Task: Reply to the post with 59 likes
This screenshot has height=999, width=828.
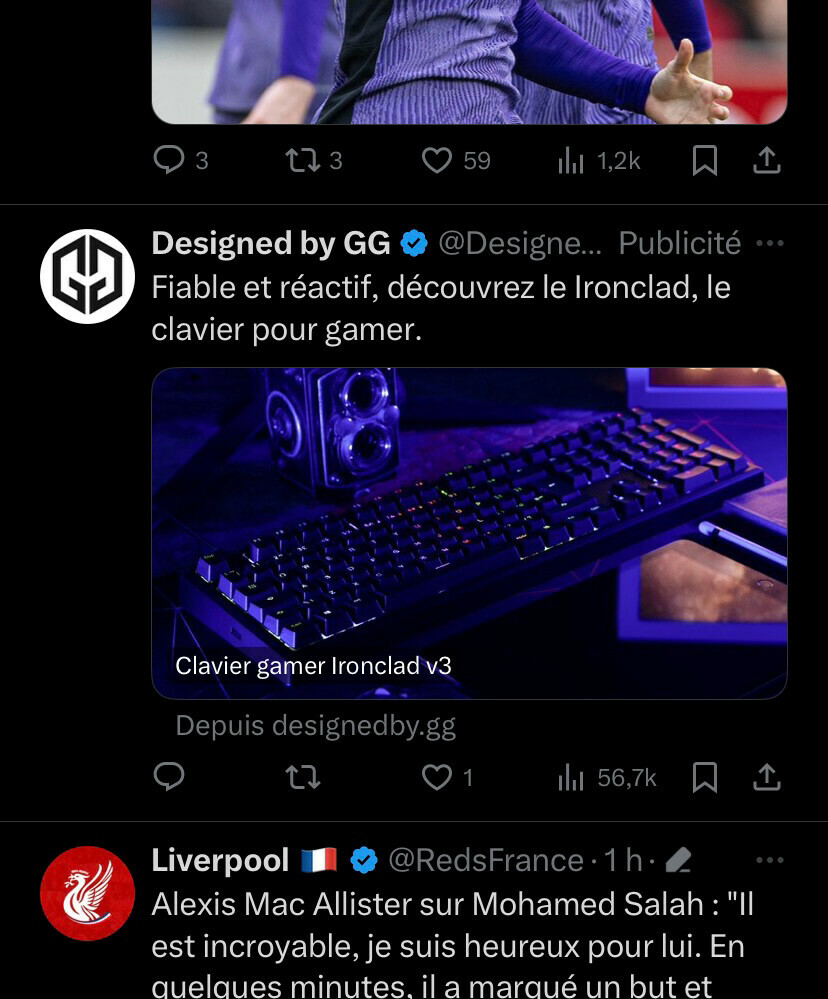Action: [169, 160]
